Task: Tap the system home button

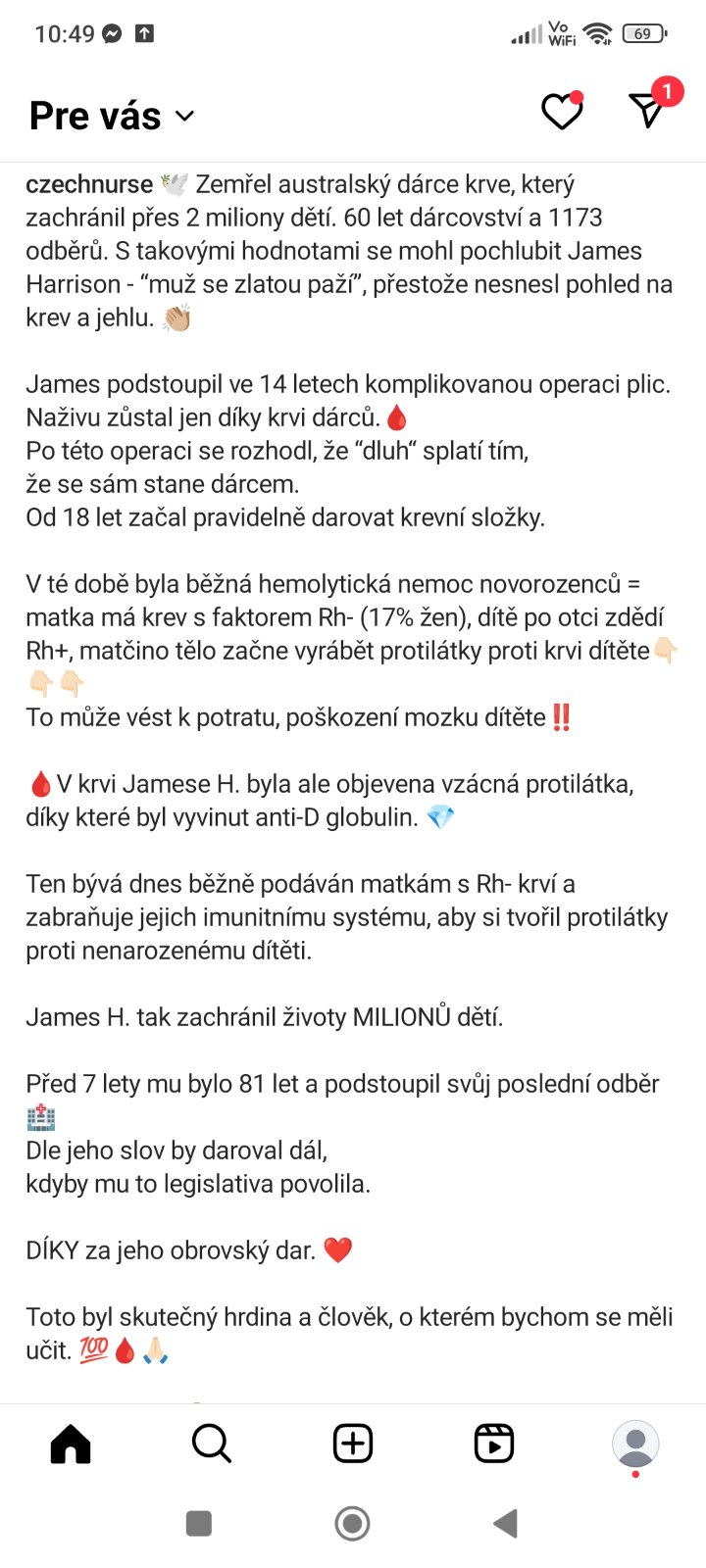Action: [x=353, y=1523]
